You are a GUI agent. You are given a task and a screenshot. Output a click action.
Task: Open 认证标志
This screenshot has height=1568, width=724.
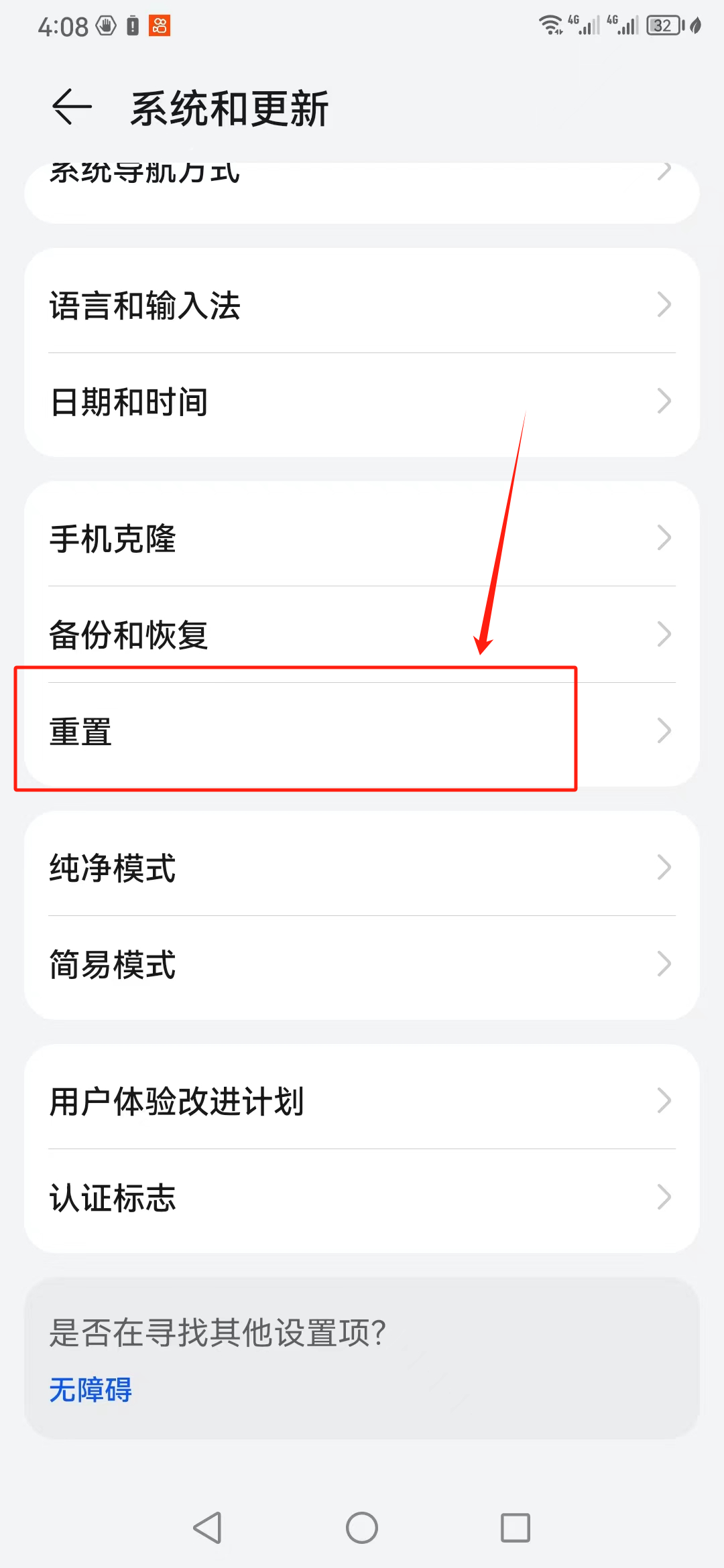(x=362, y=1197)
